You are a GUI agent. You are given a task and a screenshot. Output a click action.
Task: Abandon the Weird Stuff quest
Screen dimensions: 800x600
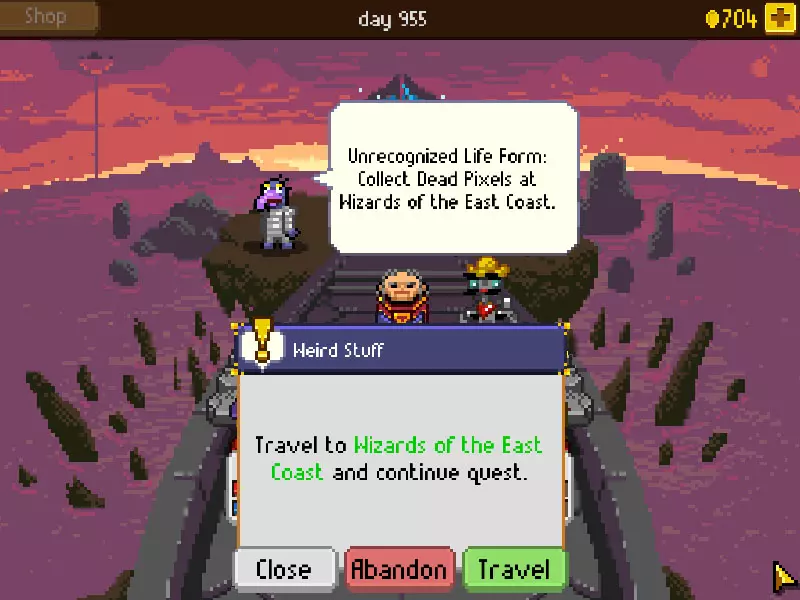(x=399, y=570)
